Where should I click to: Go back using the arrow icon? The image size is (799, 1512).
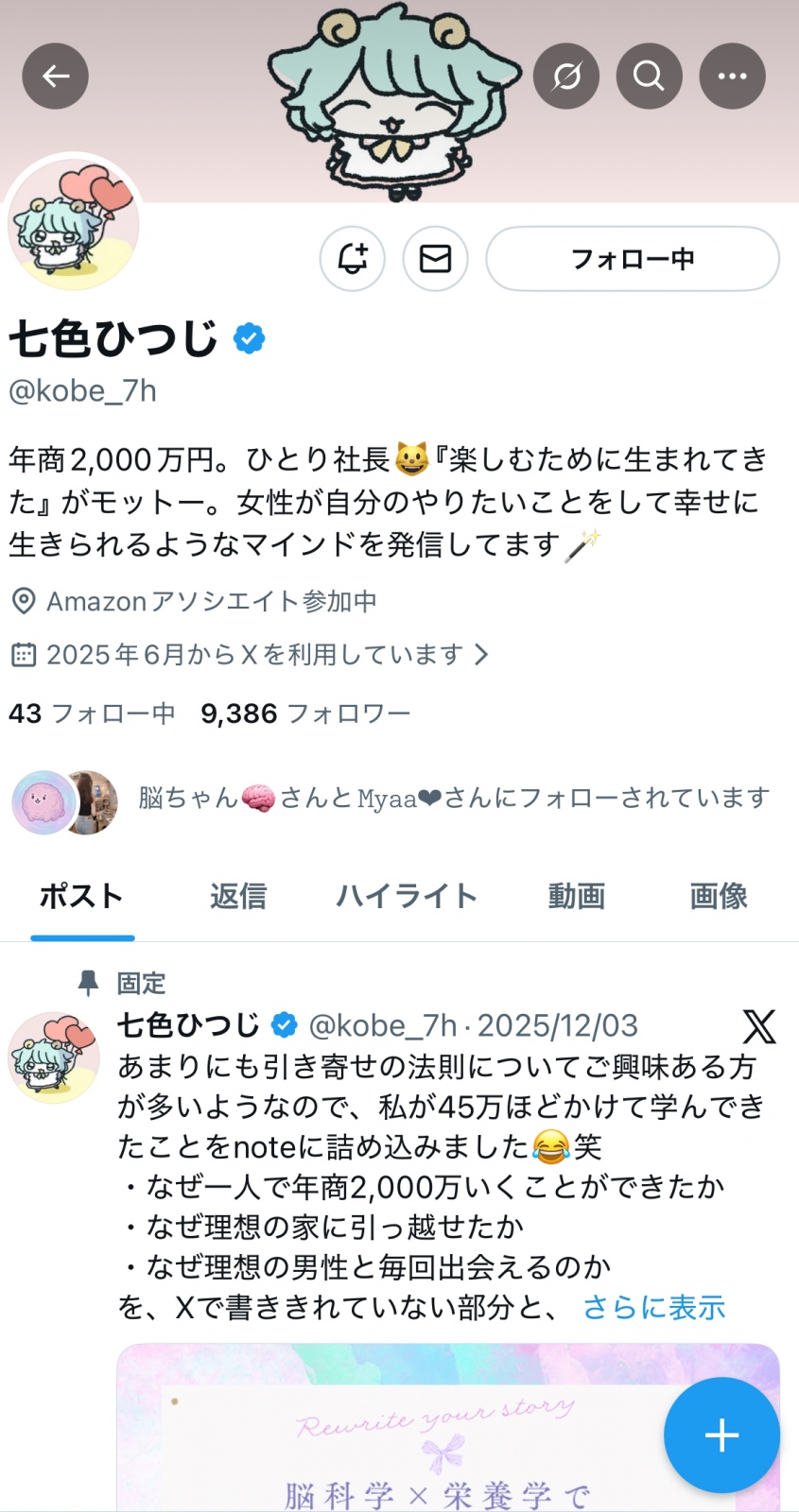point(55,76)
